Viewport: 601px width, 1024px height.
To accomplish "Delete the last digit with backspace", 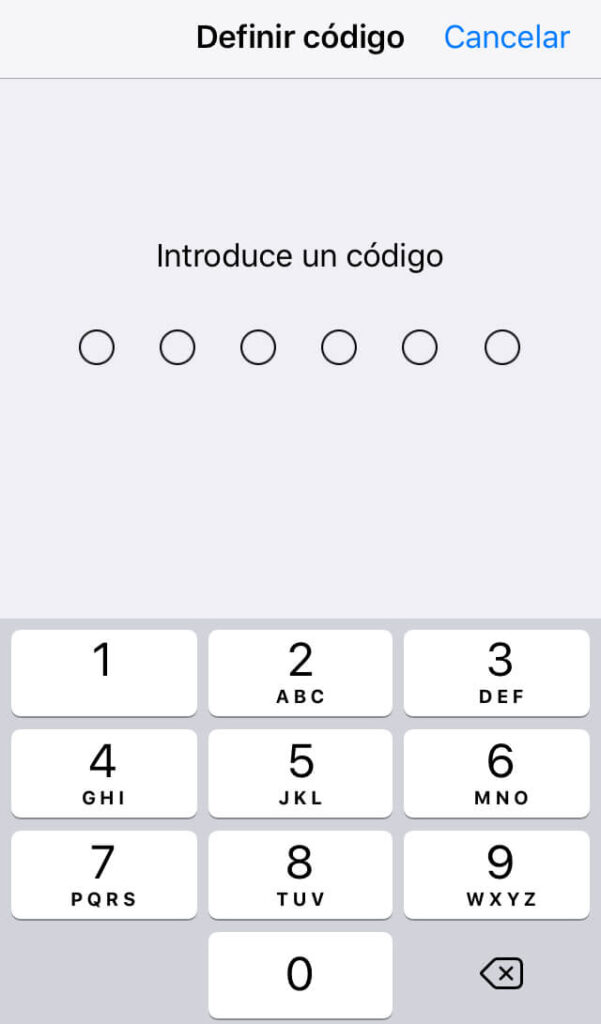I will point(501,973).
